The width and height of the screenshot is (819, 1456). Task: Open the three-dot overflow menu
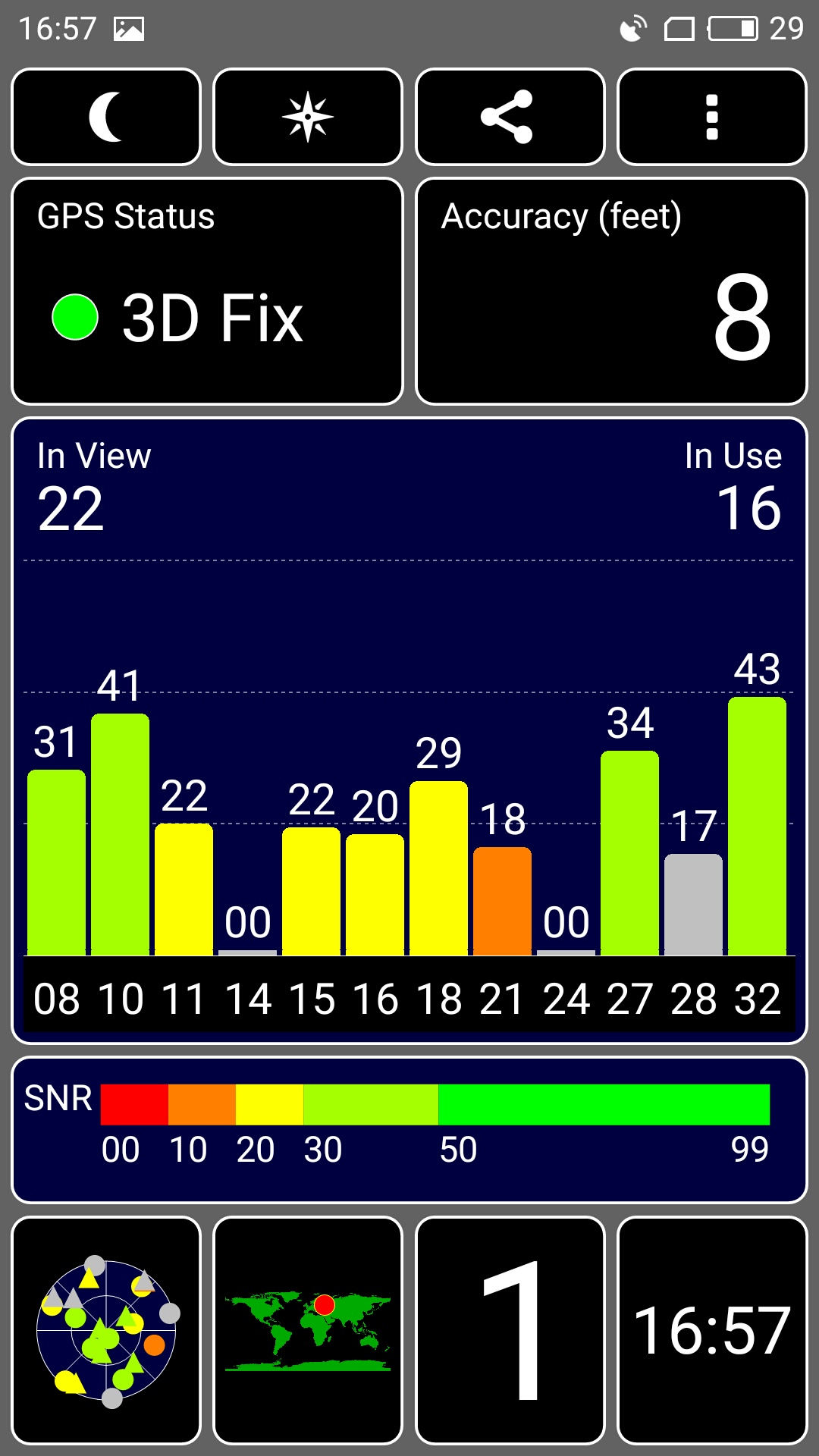[712, 117]
